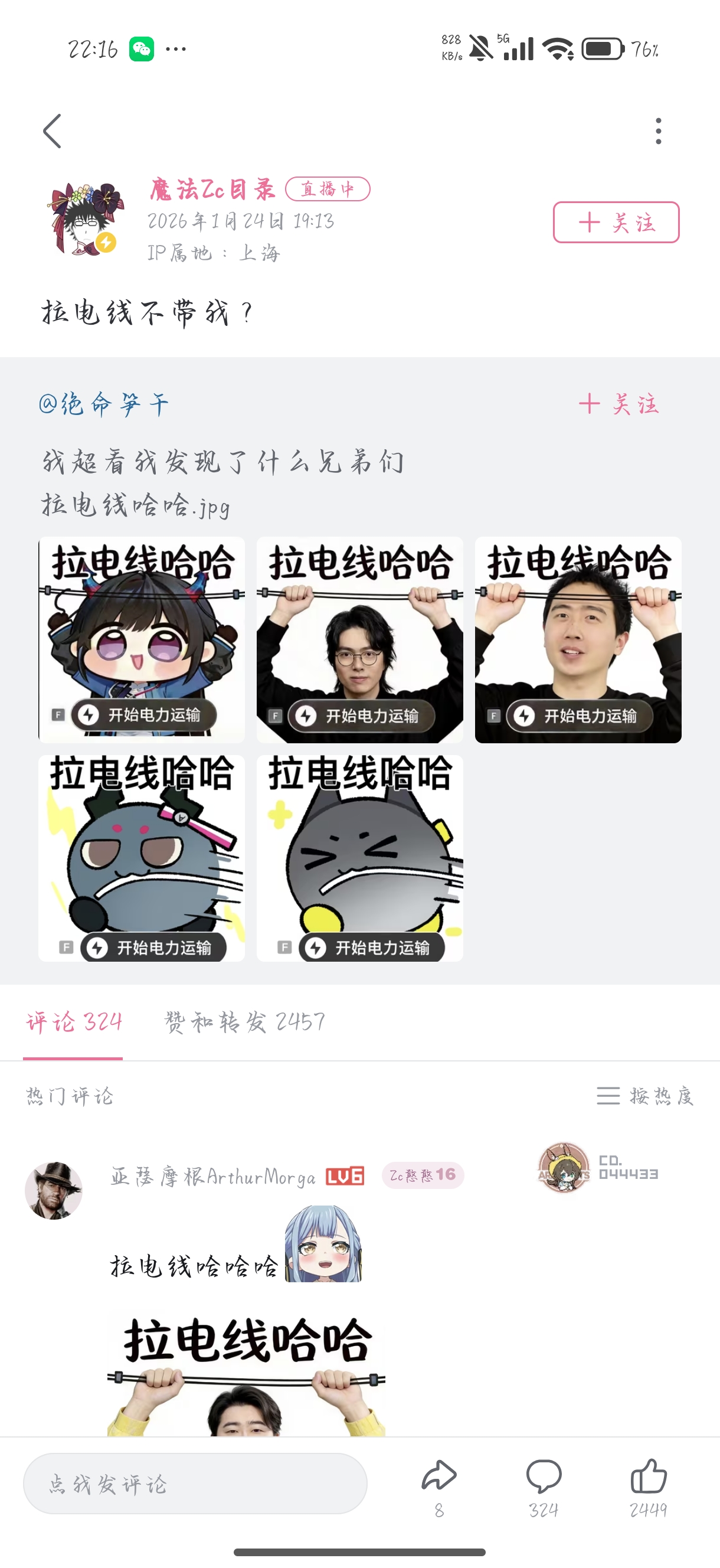
Task: View the chibi girl with horns image
Action: click(142, 639)
